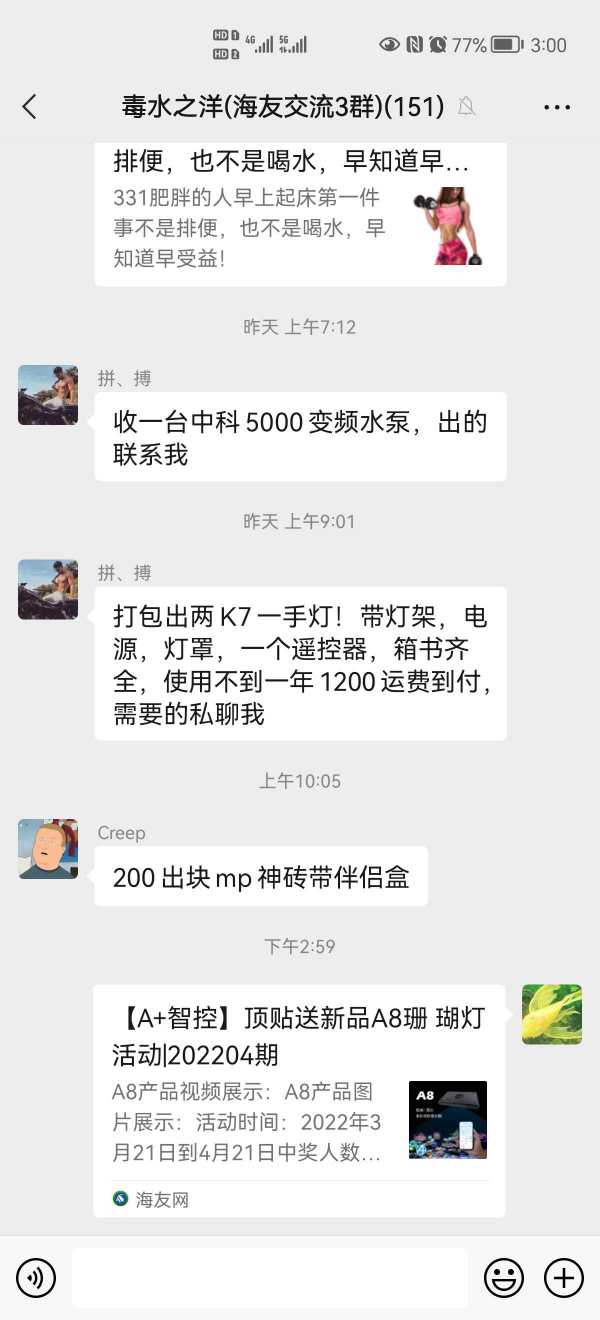
Task: Open 拼、搏's avatar beside K7 lamp message
Action: point(48,590)
